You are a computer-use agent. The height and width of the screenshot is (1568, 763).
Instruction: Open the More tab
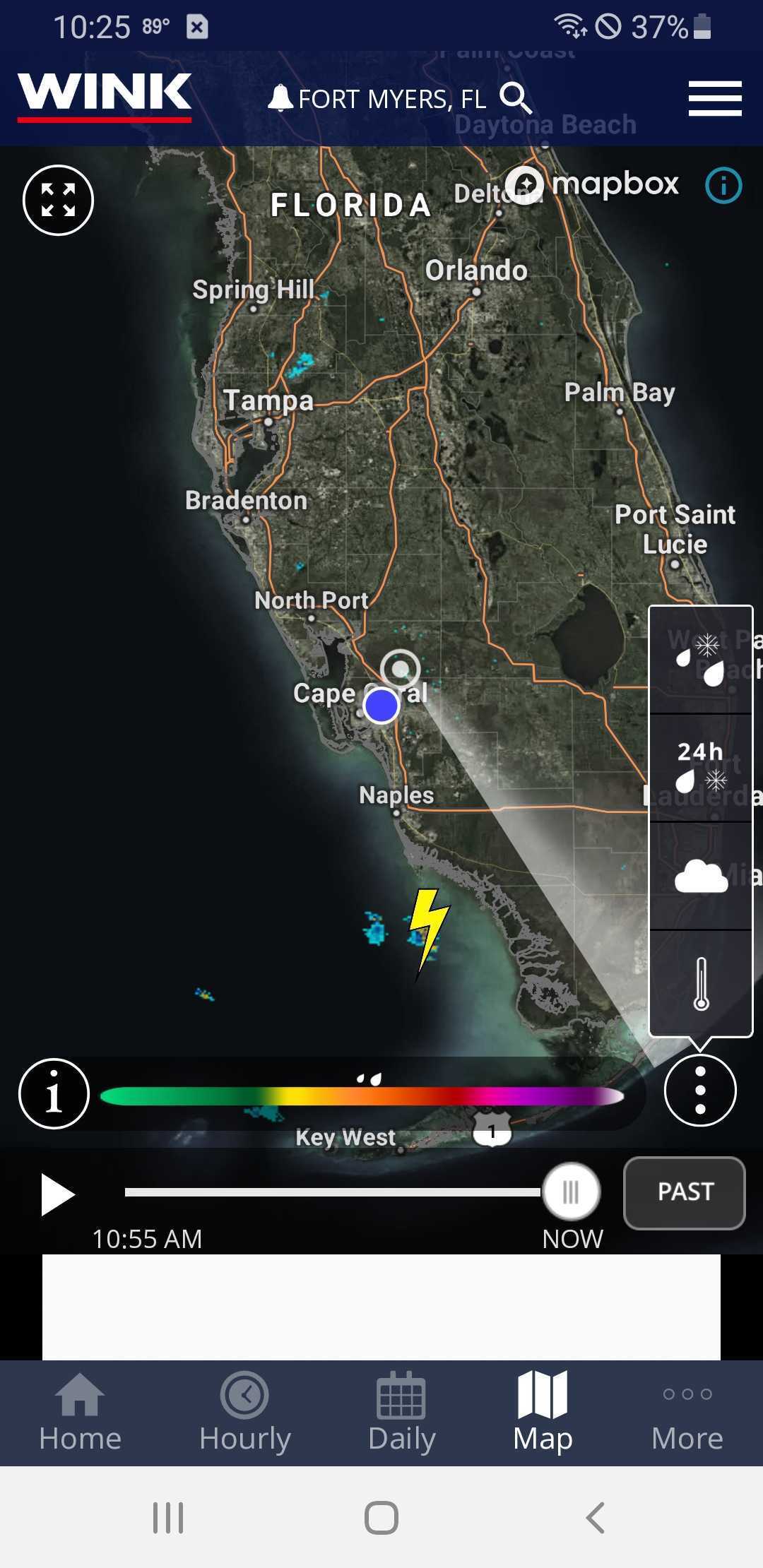pyautogui.click(x=687, y=1413)
